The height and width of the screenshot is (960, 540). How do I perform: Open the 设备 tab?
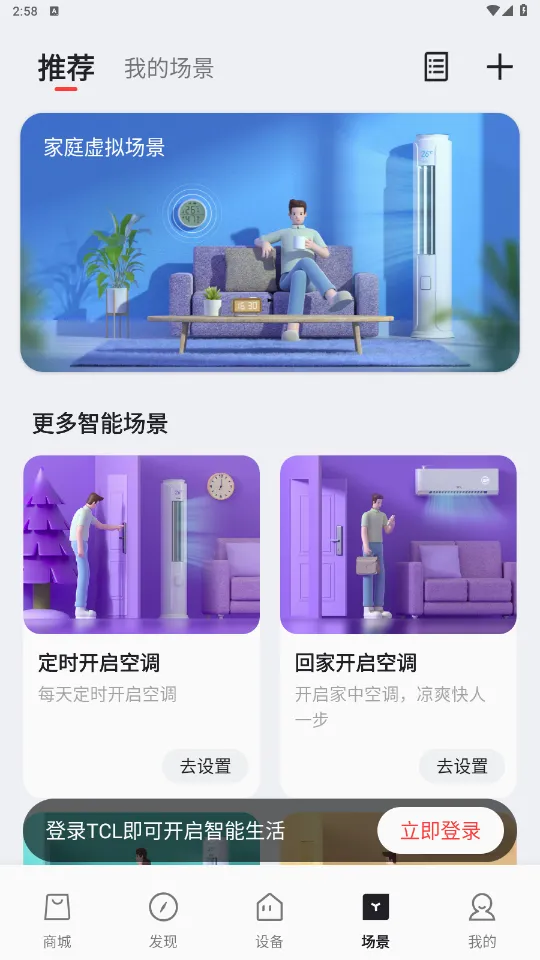269,920
